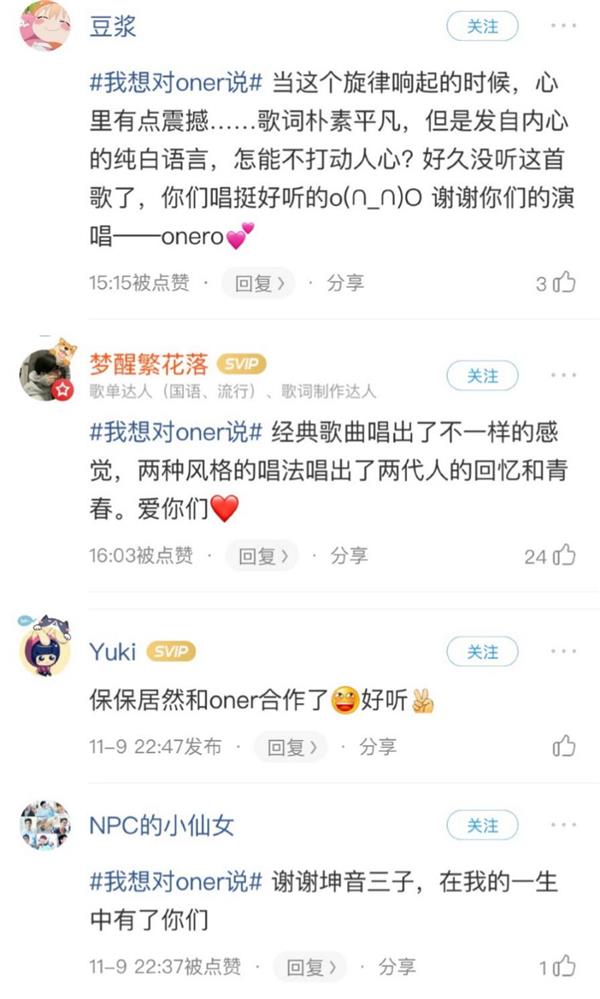Like 梦醒繁花落's comment
Viewport: 600px width, 999px height.
565,555
